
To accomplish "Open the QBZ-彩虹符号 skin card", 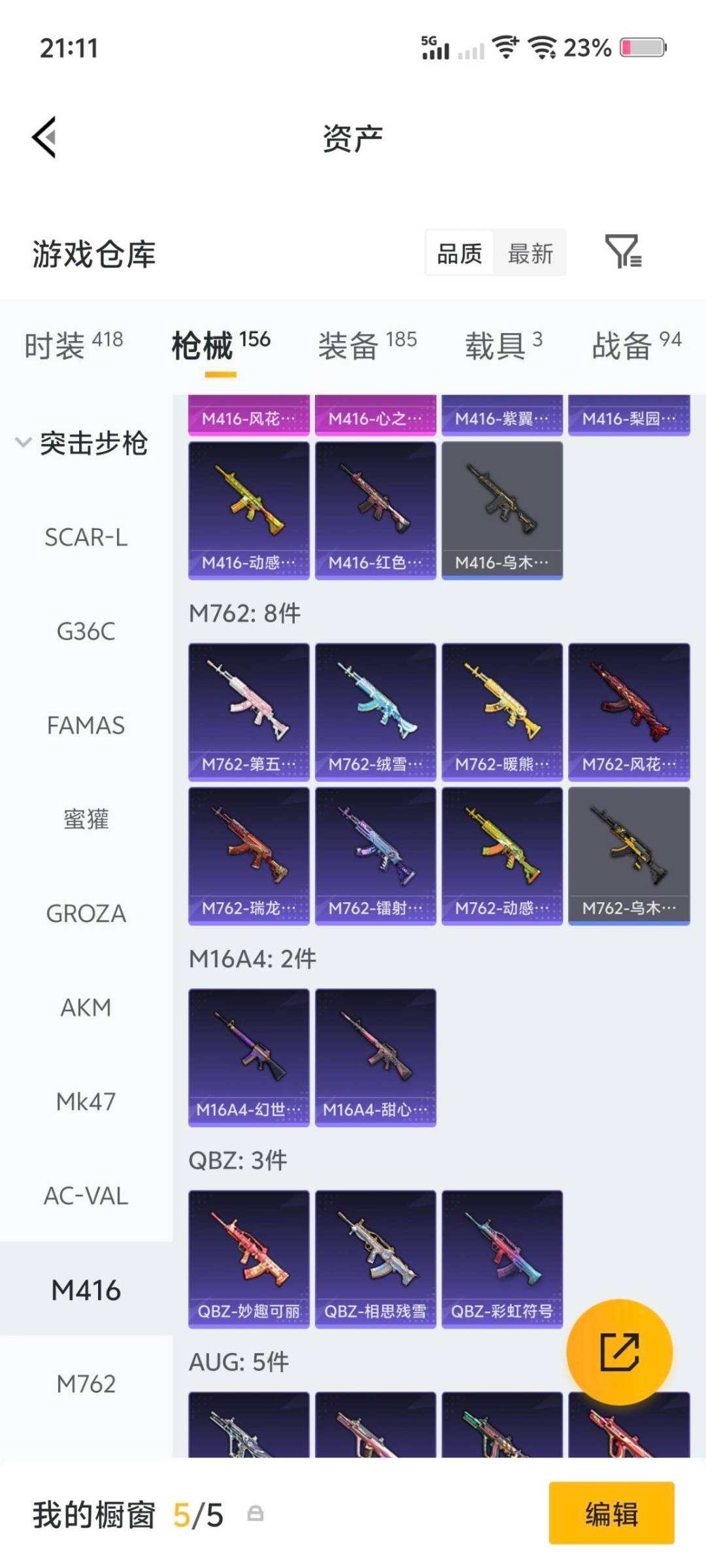I will coord(503,1258).
